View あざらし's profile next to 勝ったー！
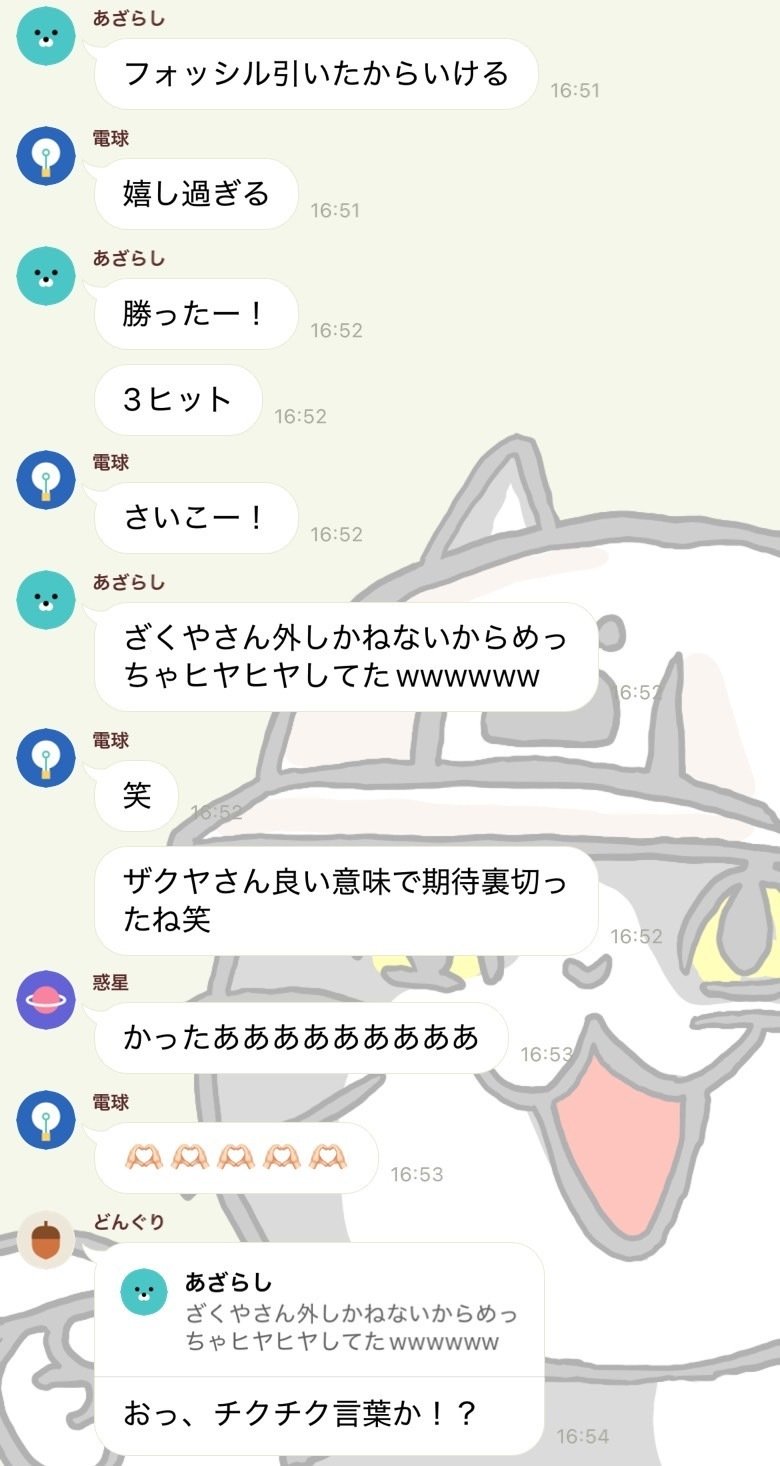 [x=46, y=276]
